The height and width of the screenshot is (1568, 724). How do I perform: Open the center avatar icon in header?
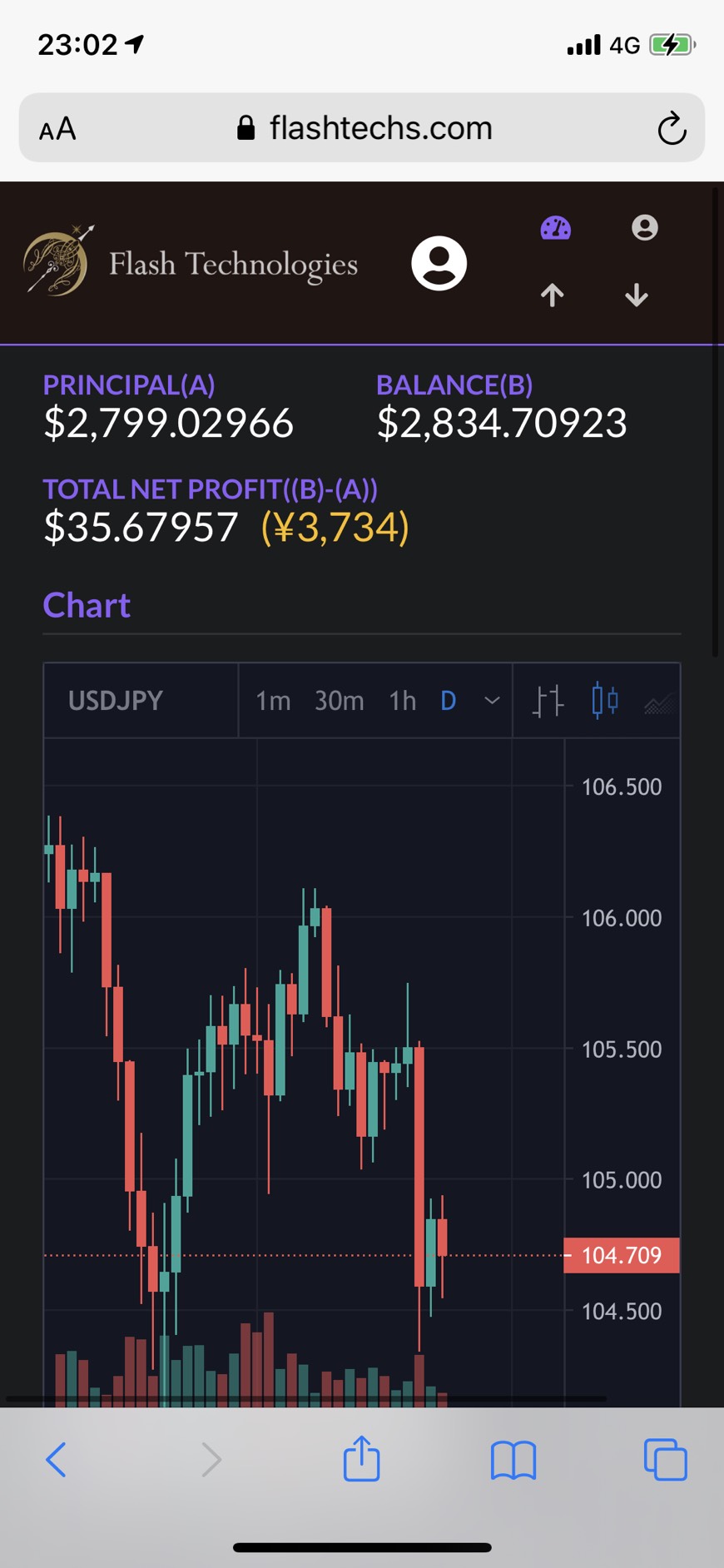[x=439, y=263]
